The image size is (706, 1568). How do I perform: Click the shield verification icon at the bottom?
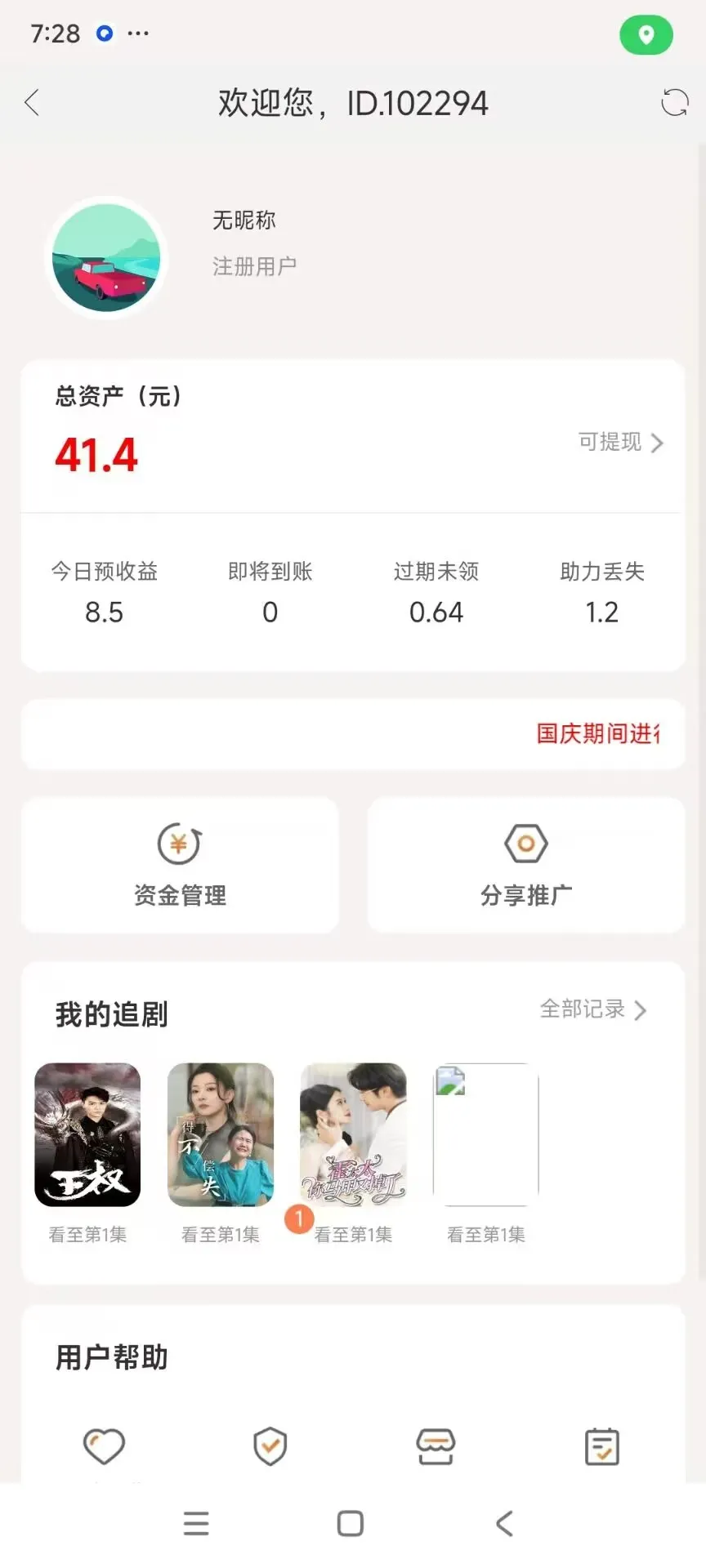coord(270,1444)
